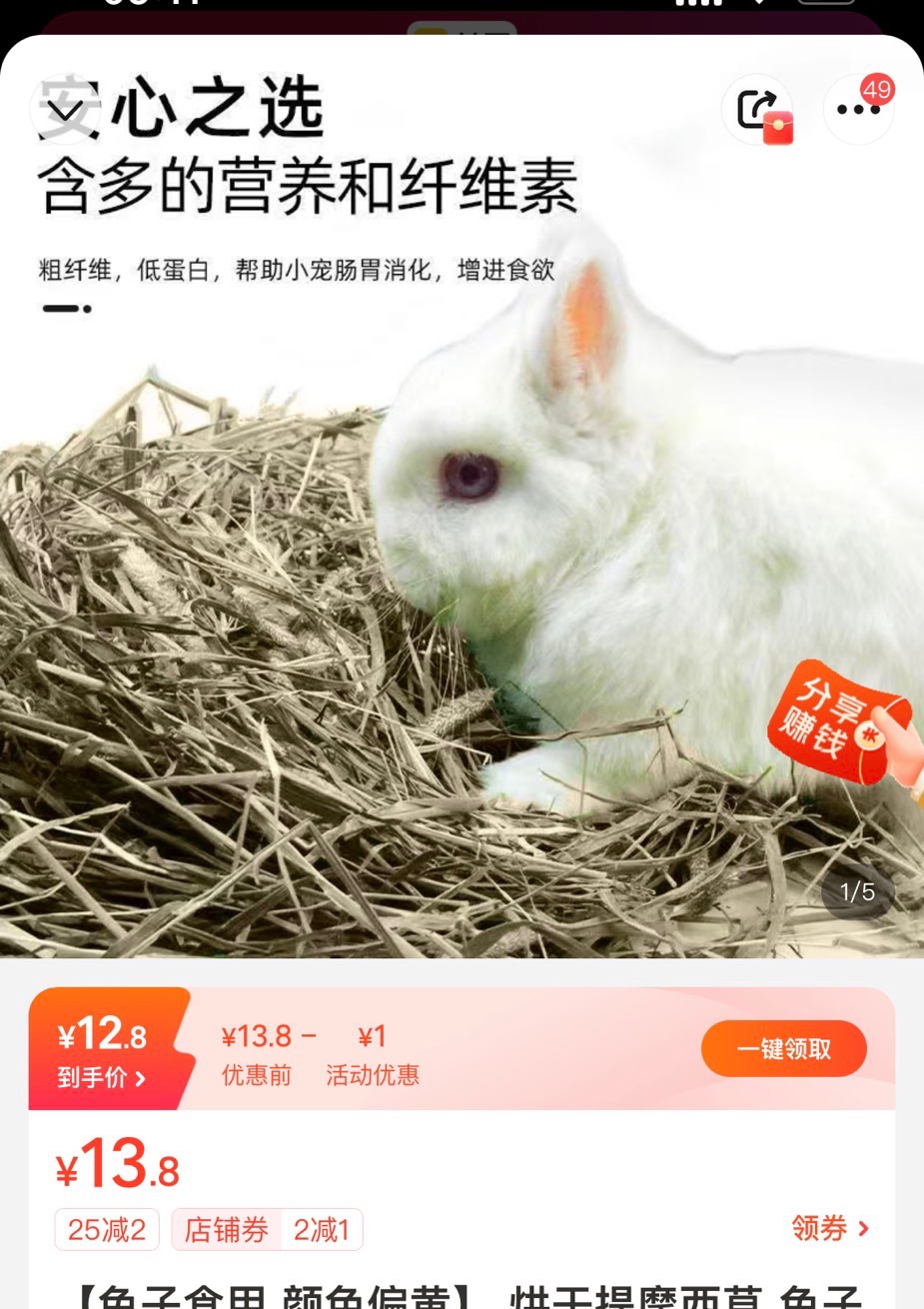Select the 店铺券 2减1 coupon
The width and height of the screenshot is (924, 1309).
[267, 1230]
